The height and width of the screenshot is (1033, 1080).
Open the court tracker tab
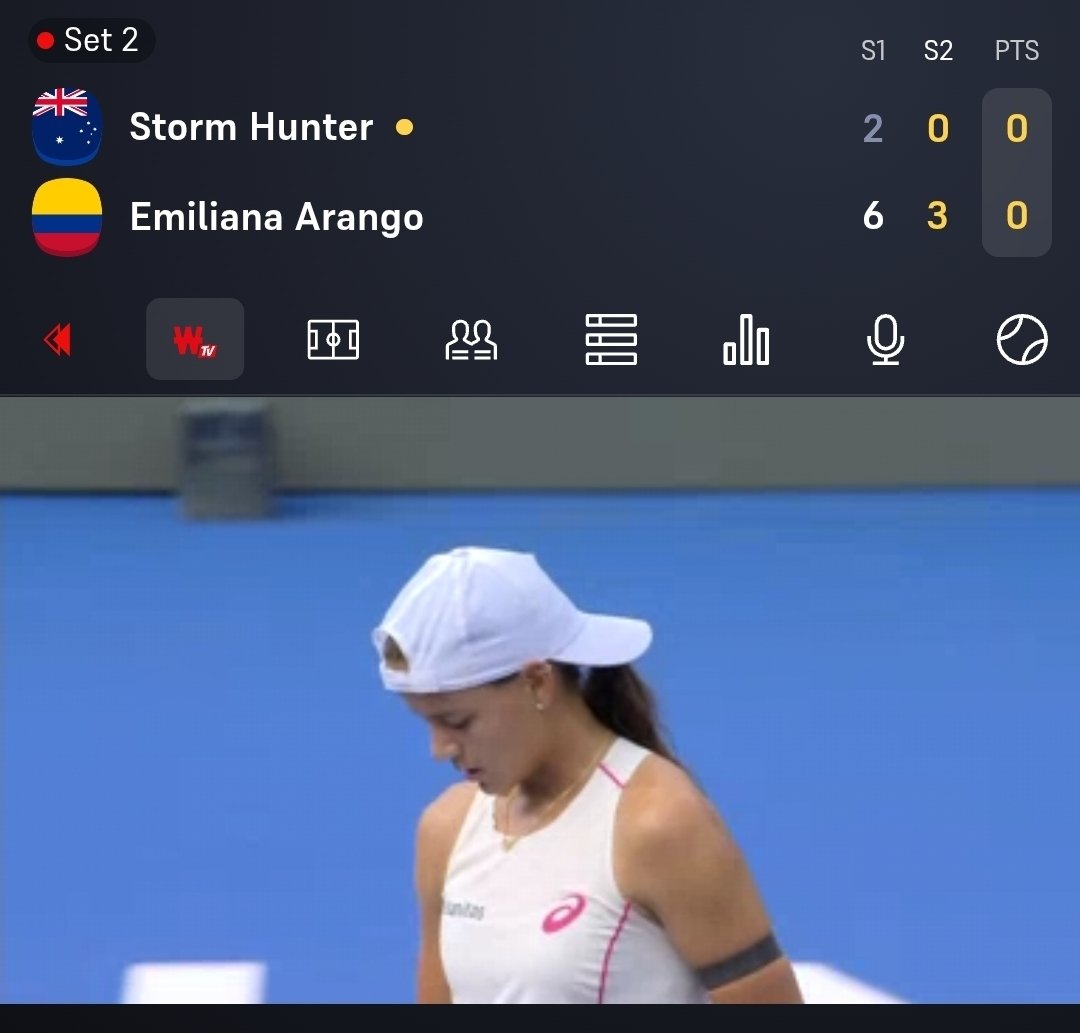[x=333, y=340]
